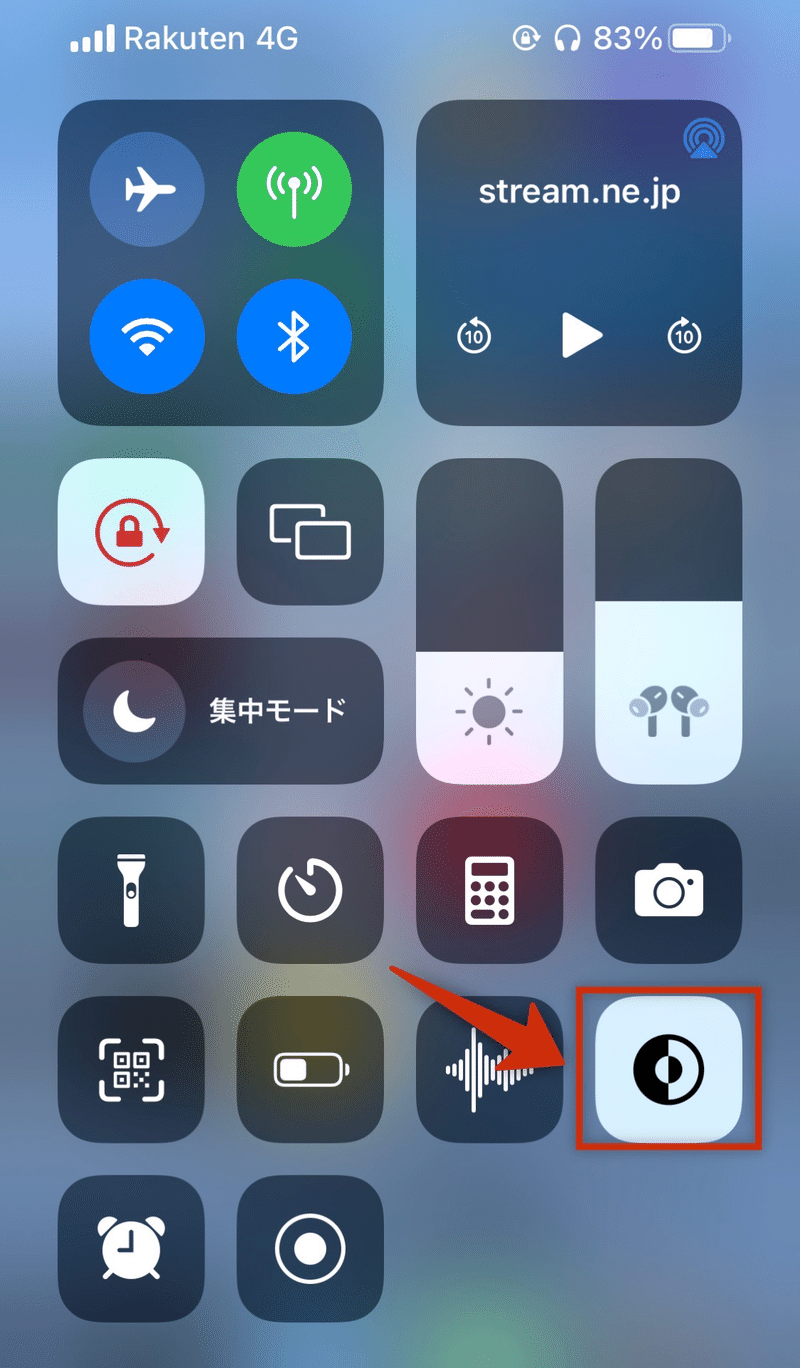Skip forward 10 seconds
The height and width of the screenshot is (1368, 800).
click(x=684, y=336)
